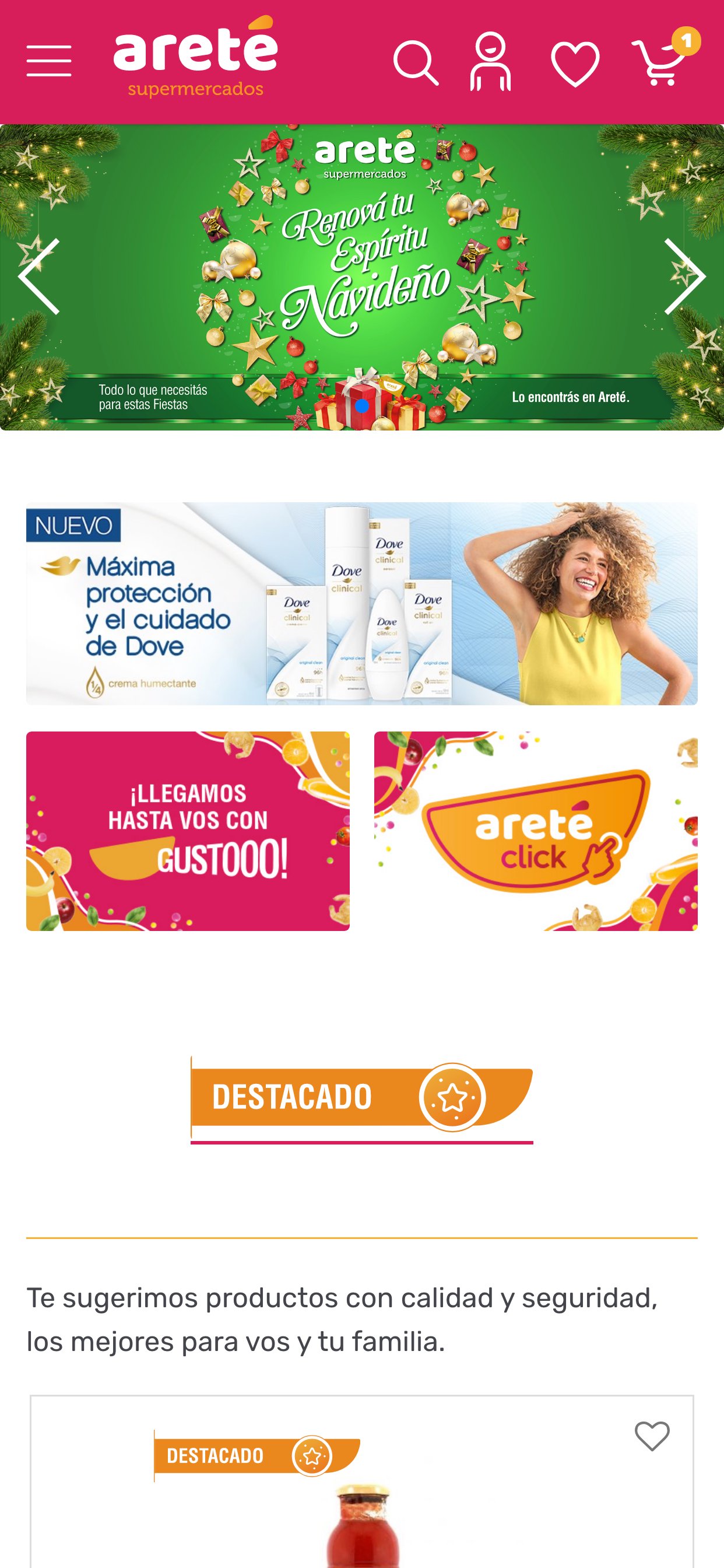
Task: Tap the Areté supermercados logo
Action: click(195, 58)
